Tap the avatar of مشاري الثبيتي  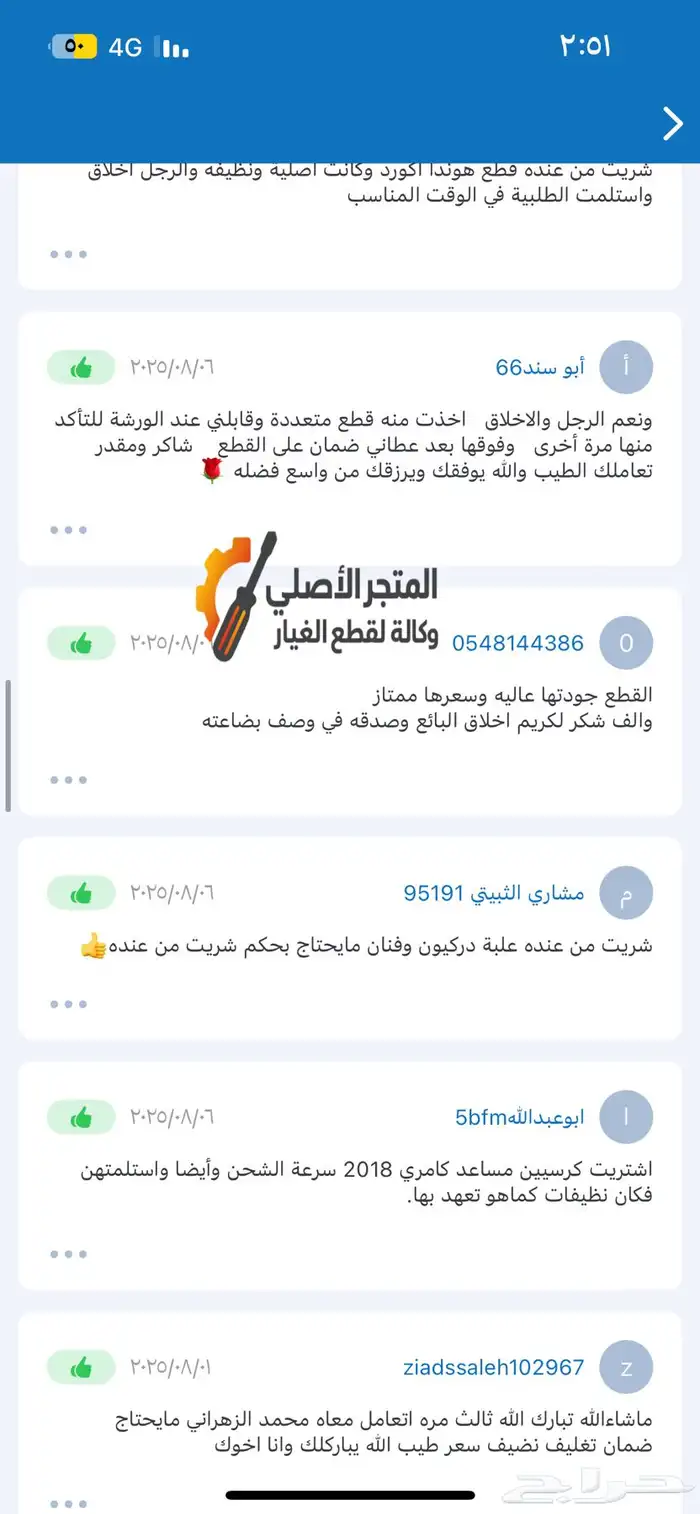tap(626, 893)
